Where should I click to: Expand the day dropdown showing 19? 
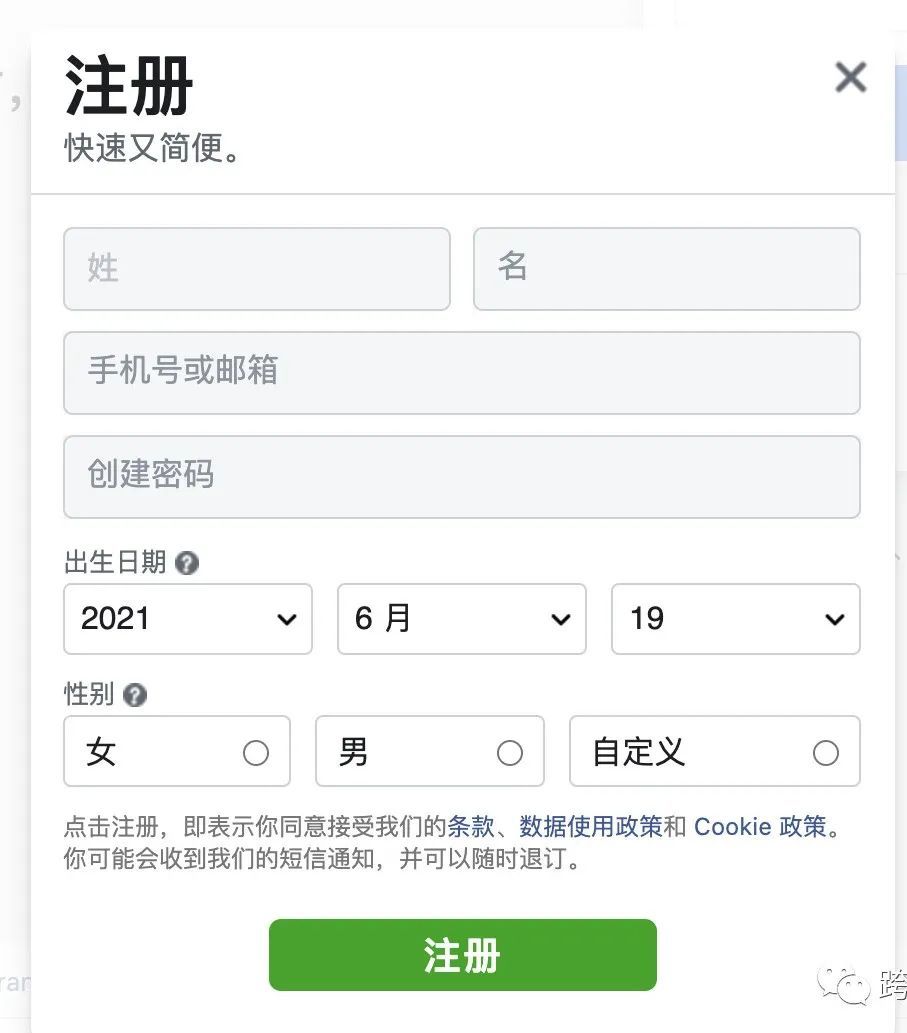(x=735, y=619)
